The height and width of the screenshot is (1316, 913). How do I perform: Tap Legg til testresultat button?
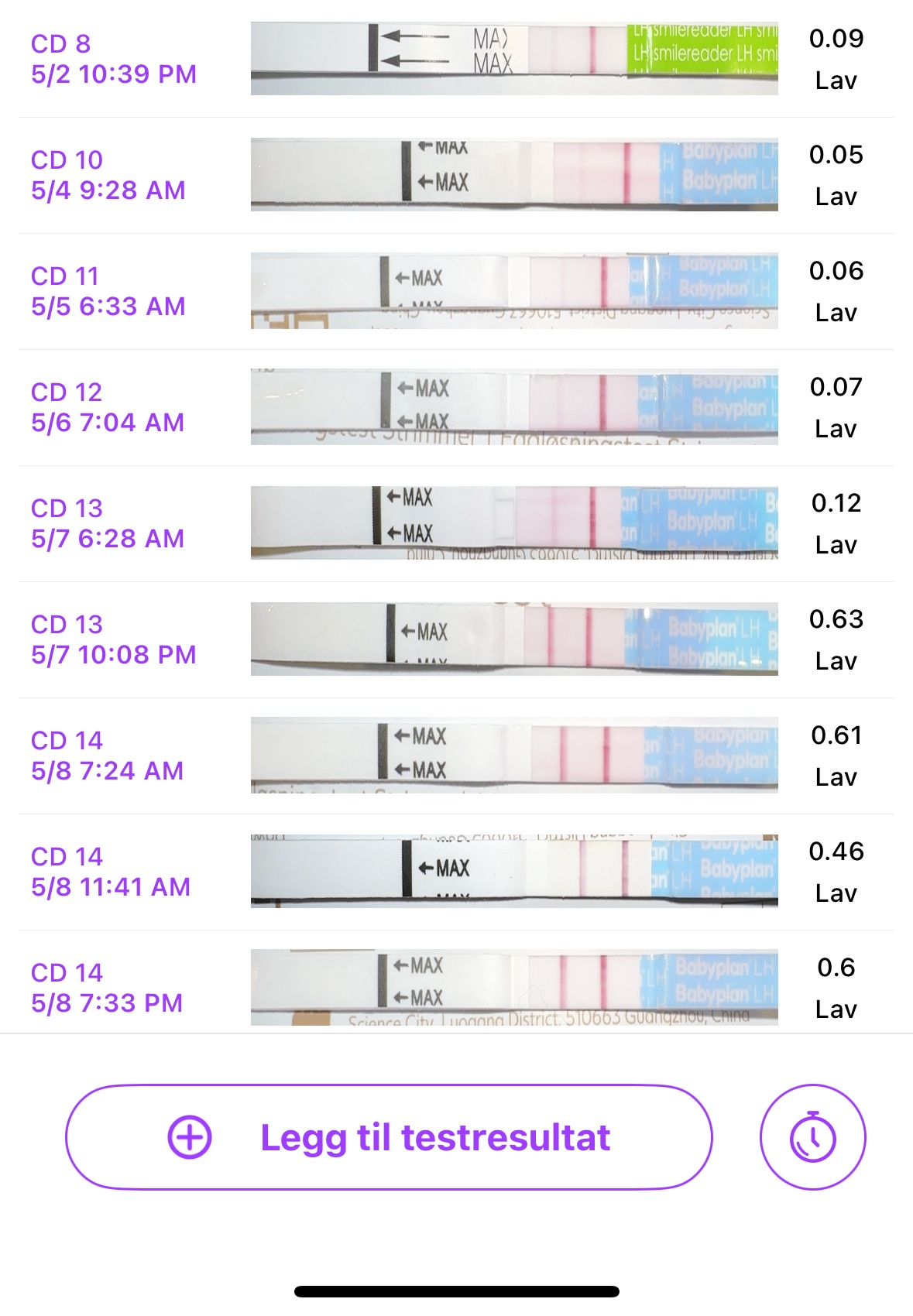click(x=389, y=1137)
